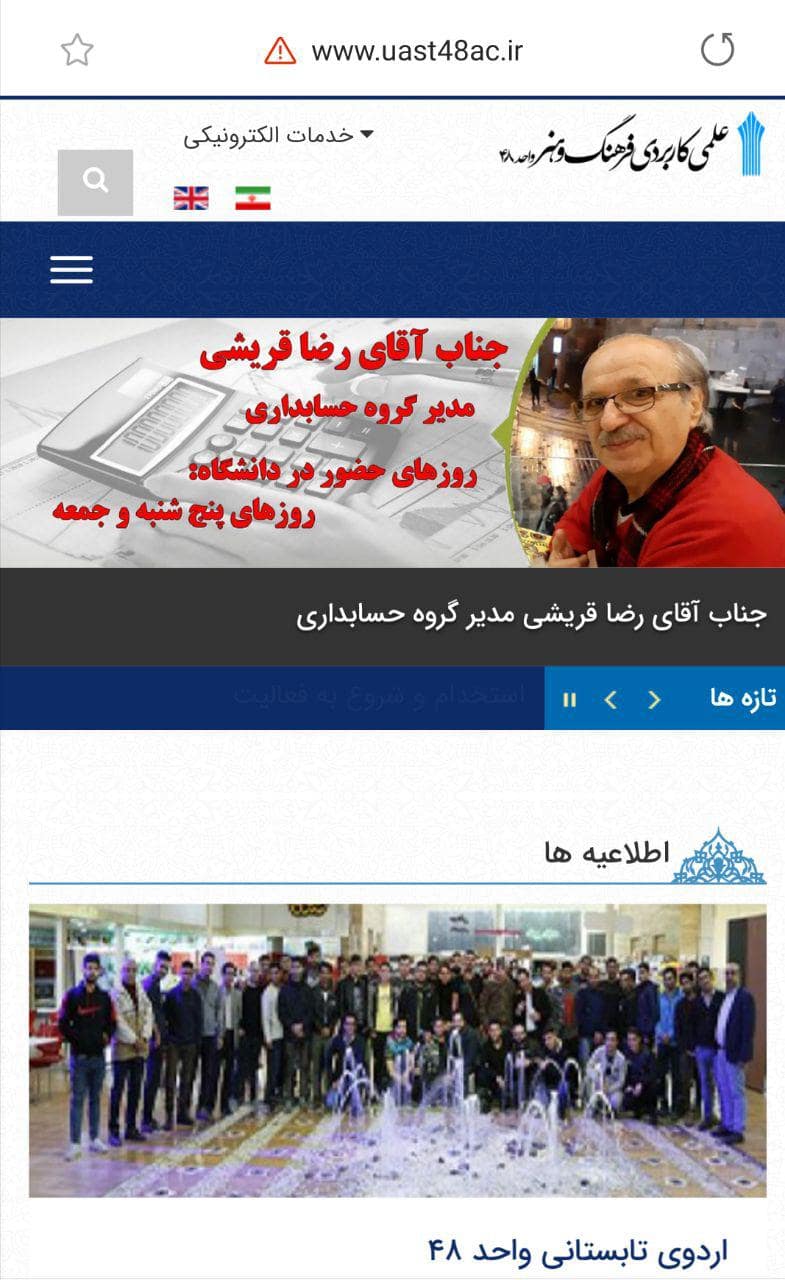The image size is (785, 1280).
Task: Pause the تازه ها news ticker
Action: coord(570,700)
